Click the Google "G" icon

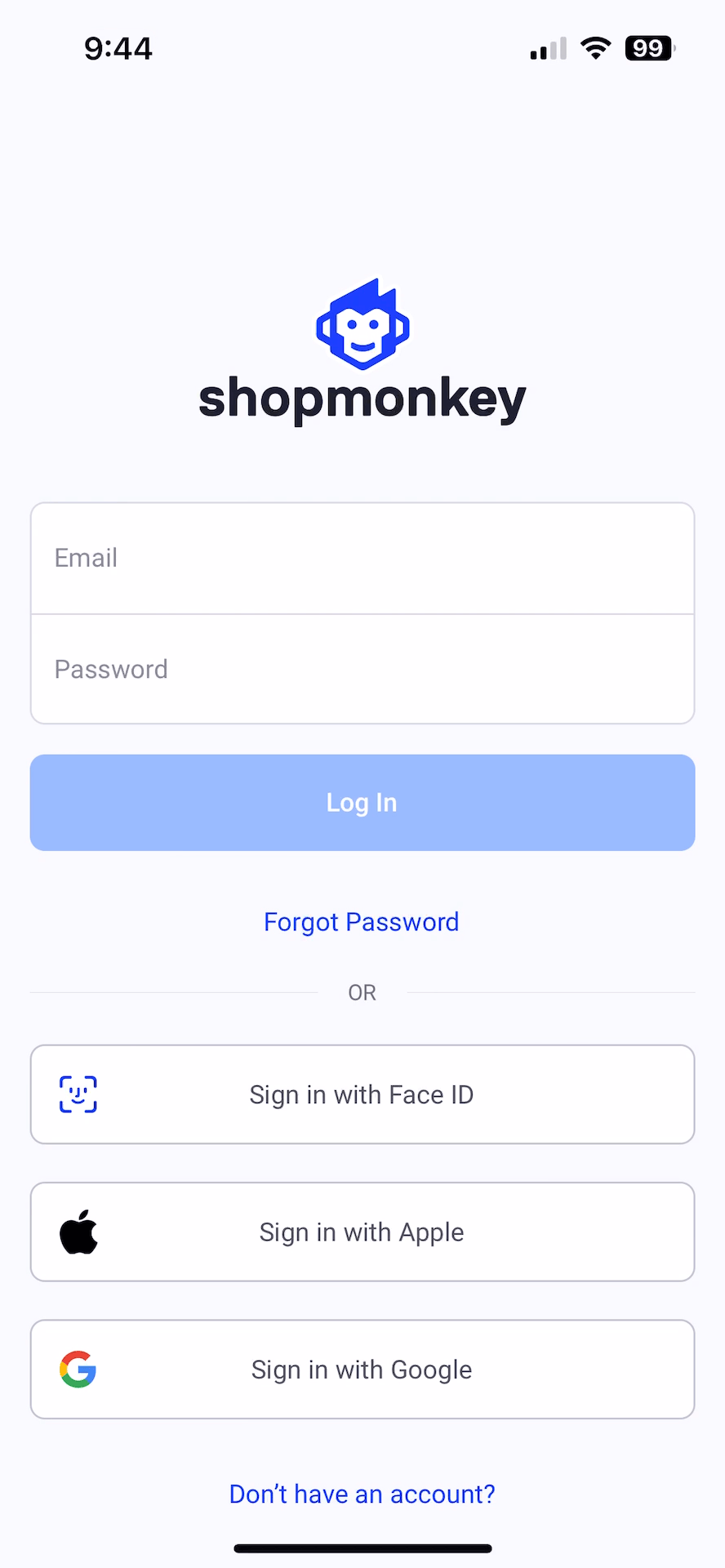click(x=78, y=1370)
